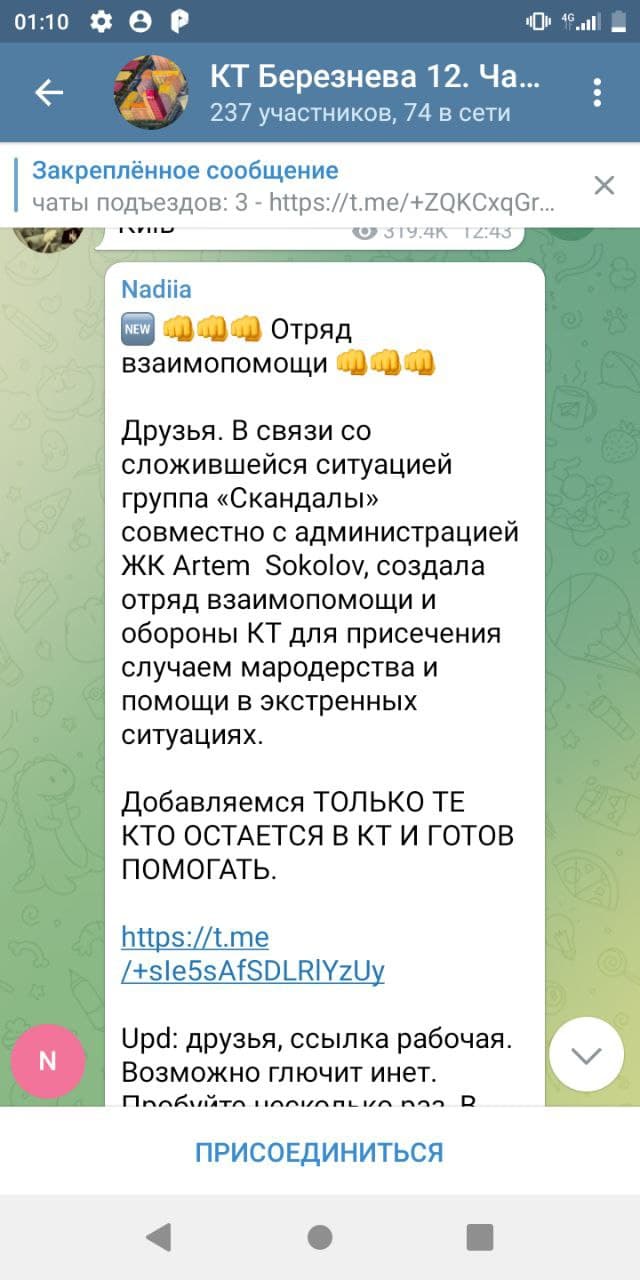Open recent apps from navigation bar
This screenshot has width=640, height=1280.
pyautogui.click(x=480, y=1237)
